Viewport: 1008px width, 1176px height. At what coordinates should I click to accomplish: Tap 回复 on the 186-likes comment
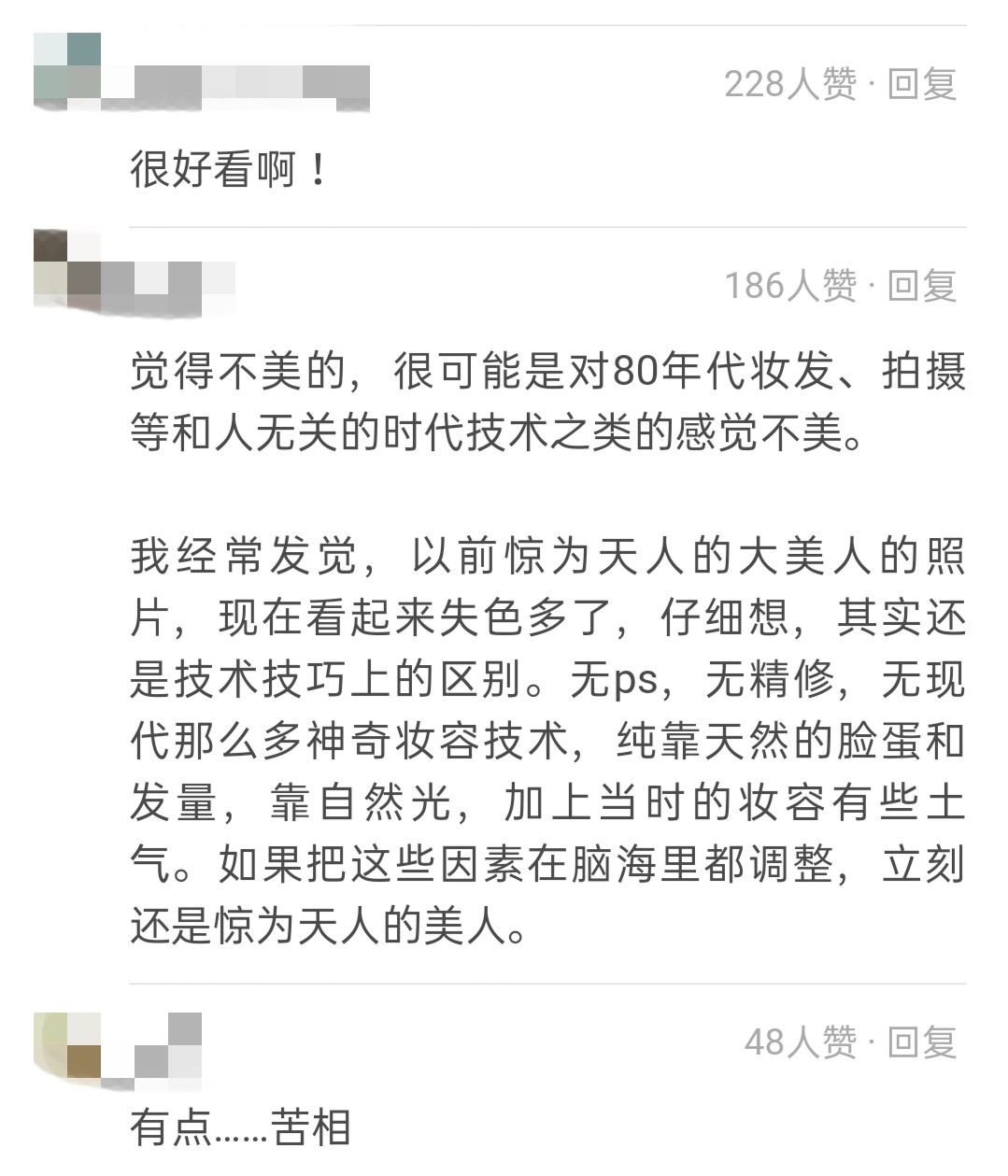coord(921,286)
